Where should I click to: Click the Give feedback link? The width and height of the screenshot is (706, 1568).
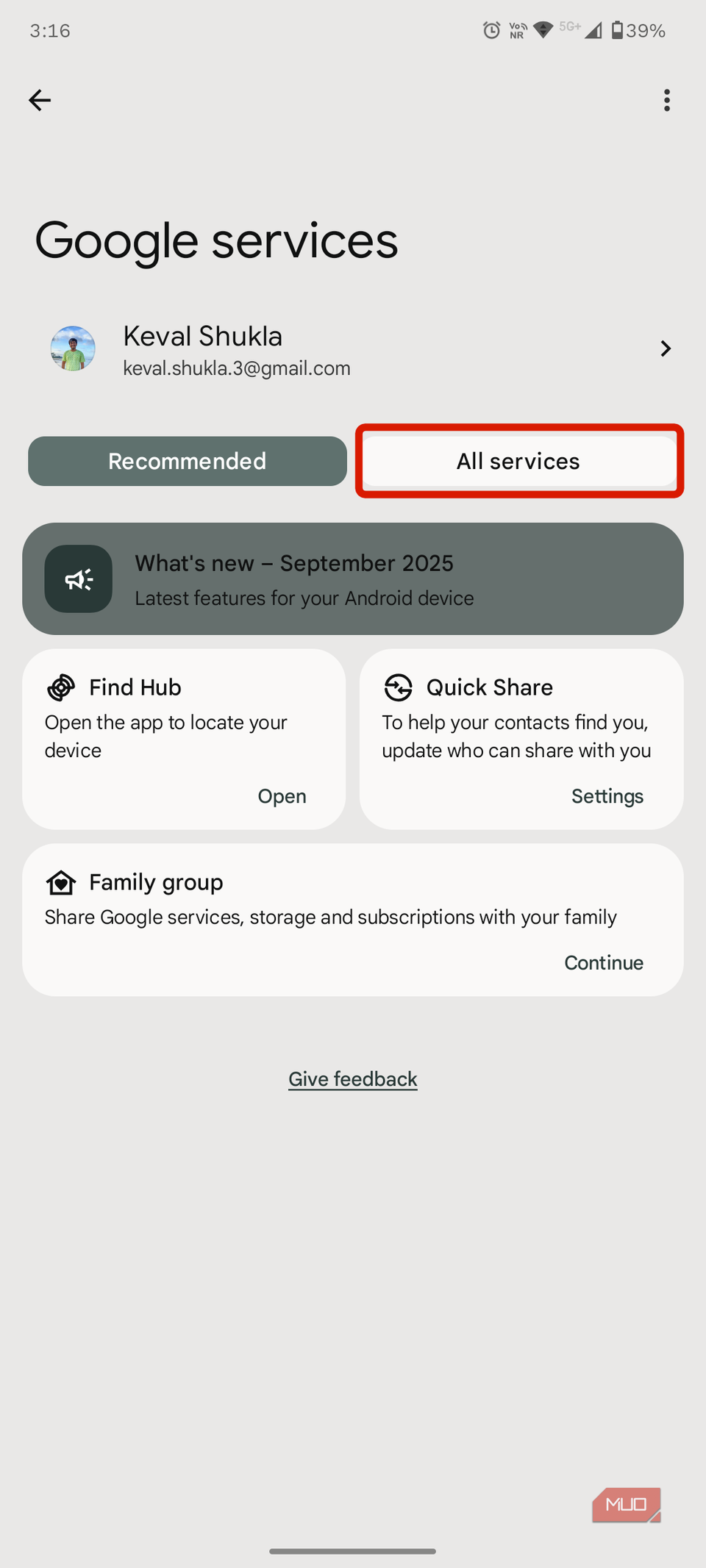point(352,1078)
